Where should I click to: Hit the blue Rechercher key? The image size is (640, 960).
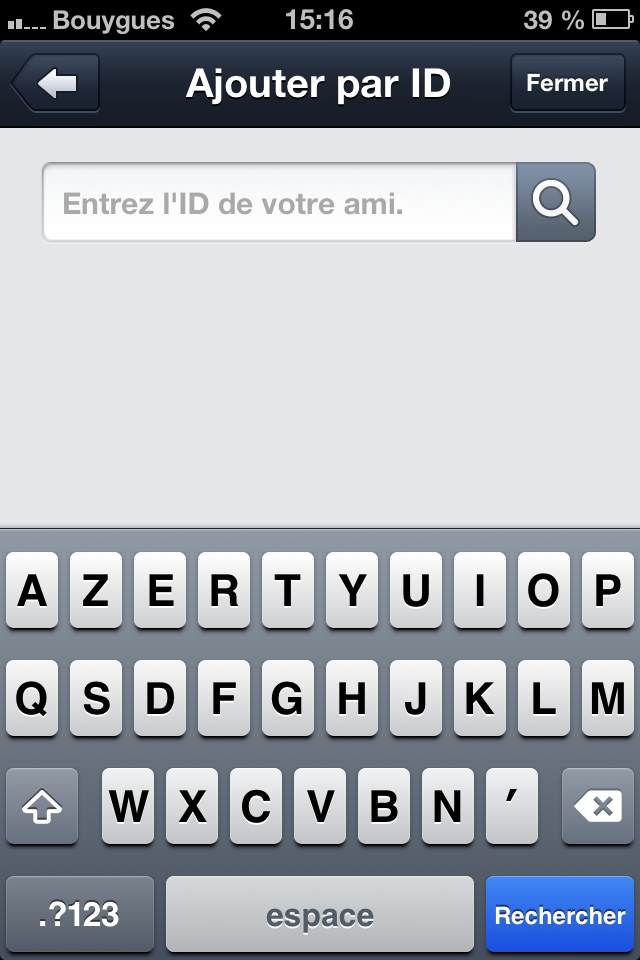(560, 915)
